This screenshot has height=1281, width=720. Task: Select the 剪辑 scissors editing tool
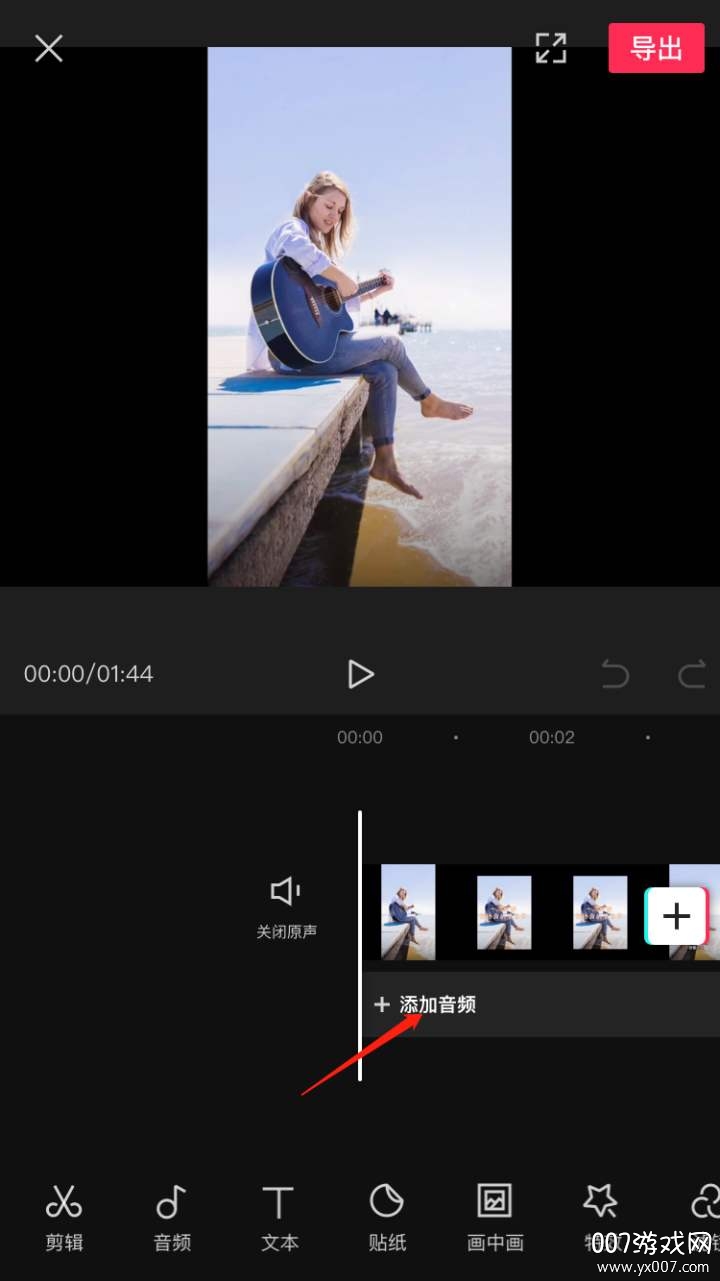pos(63,1215)
